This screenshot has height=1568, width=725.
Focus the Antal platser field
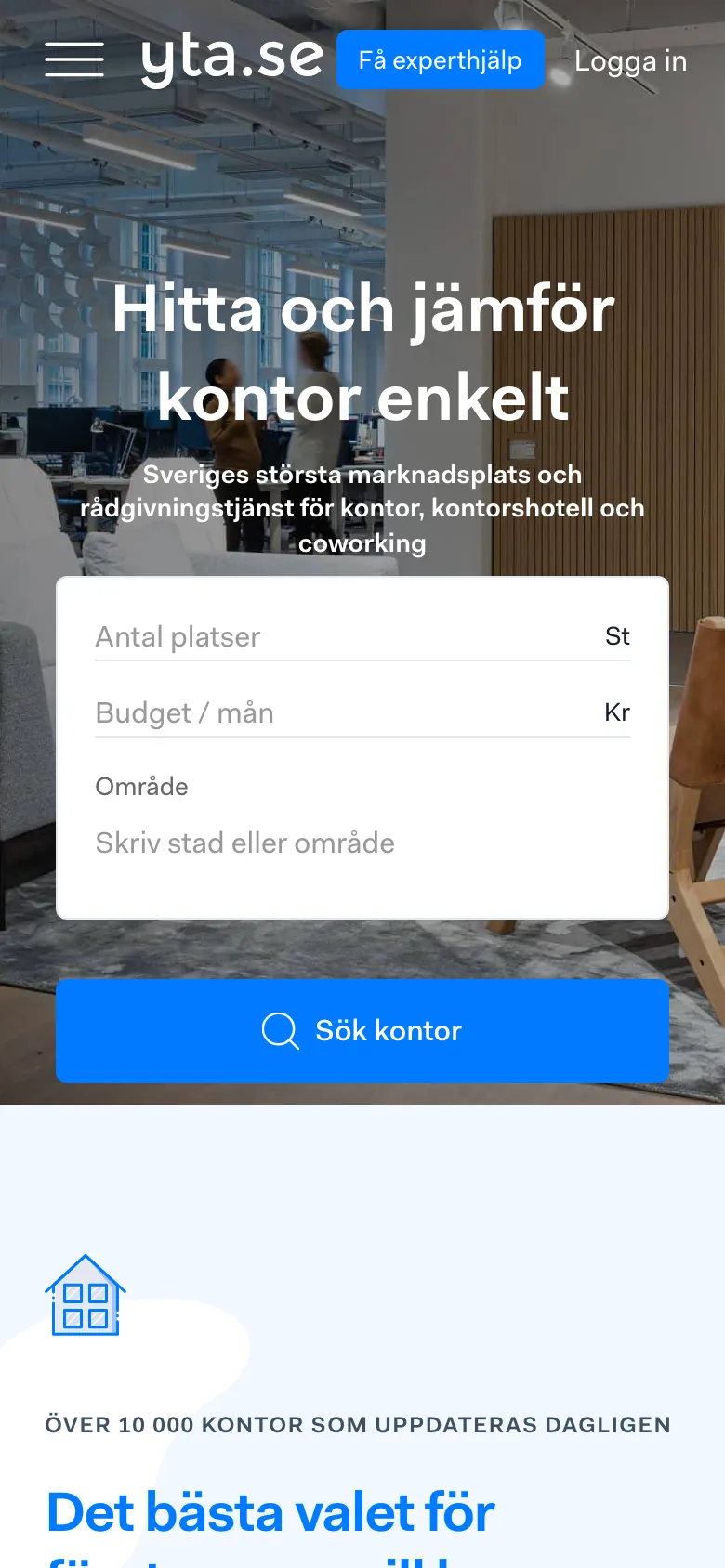click(x=344, y=636)
